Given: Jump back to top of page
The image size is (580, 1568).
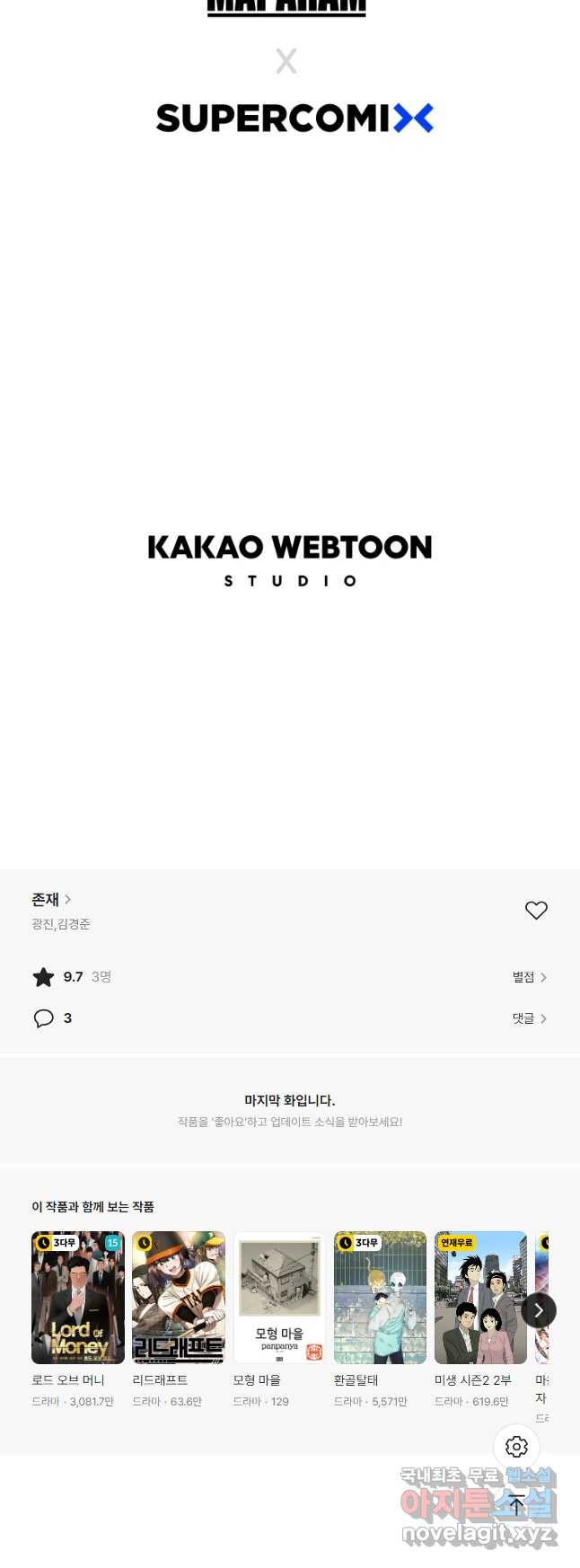Looking at the screenshot, I should pos(516,1505).
